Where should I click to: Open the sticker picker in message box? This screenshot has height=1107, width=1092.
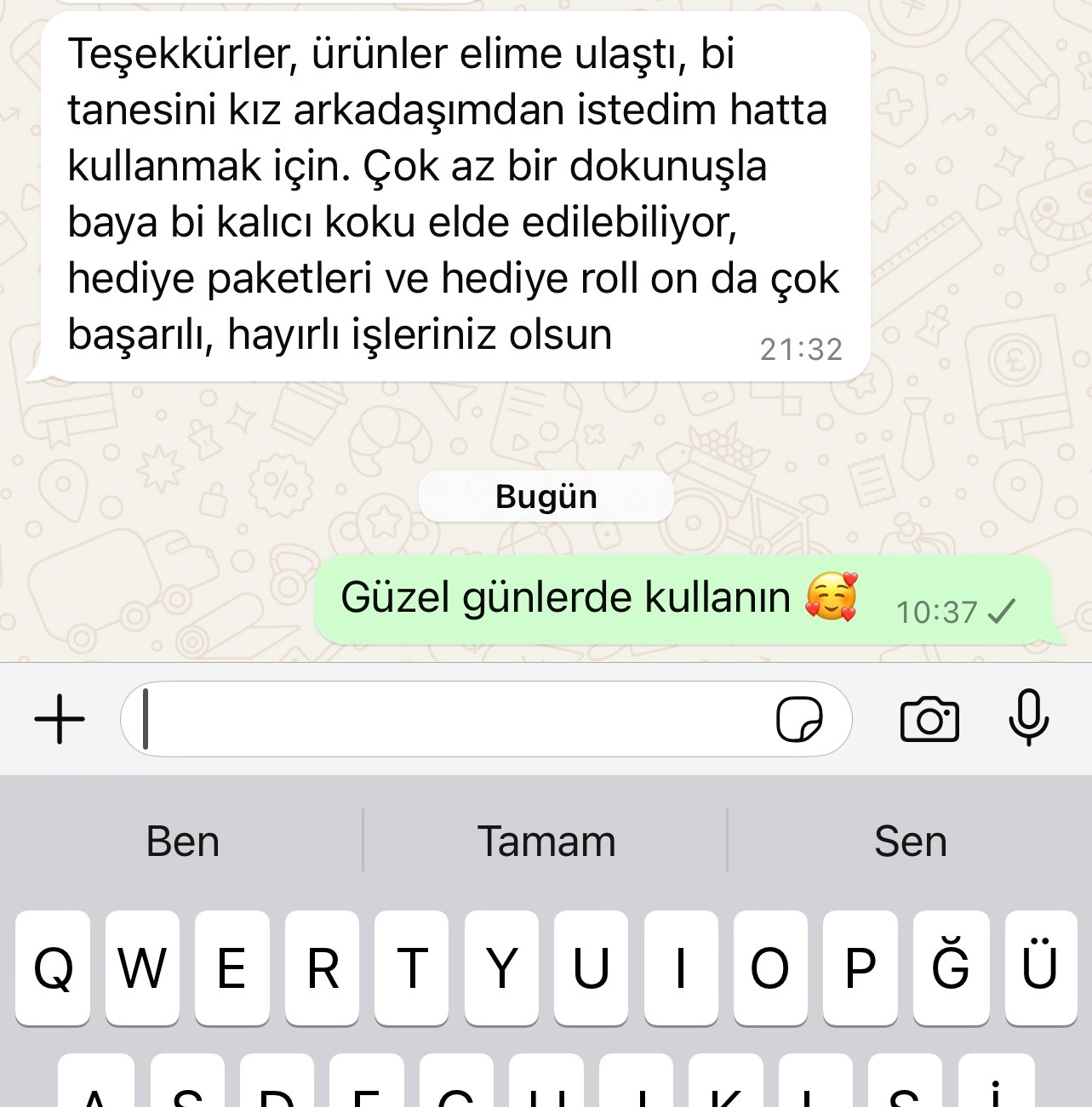799,720
